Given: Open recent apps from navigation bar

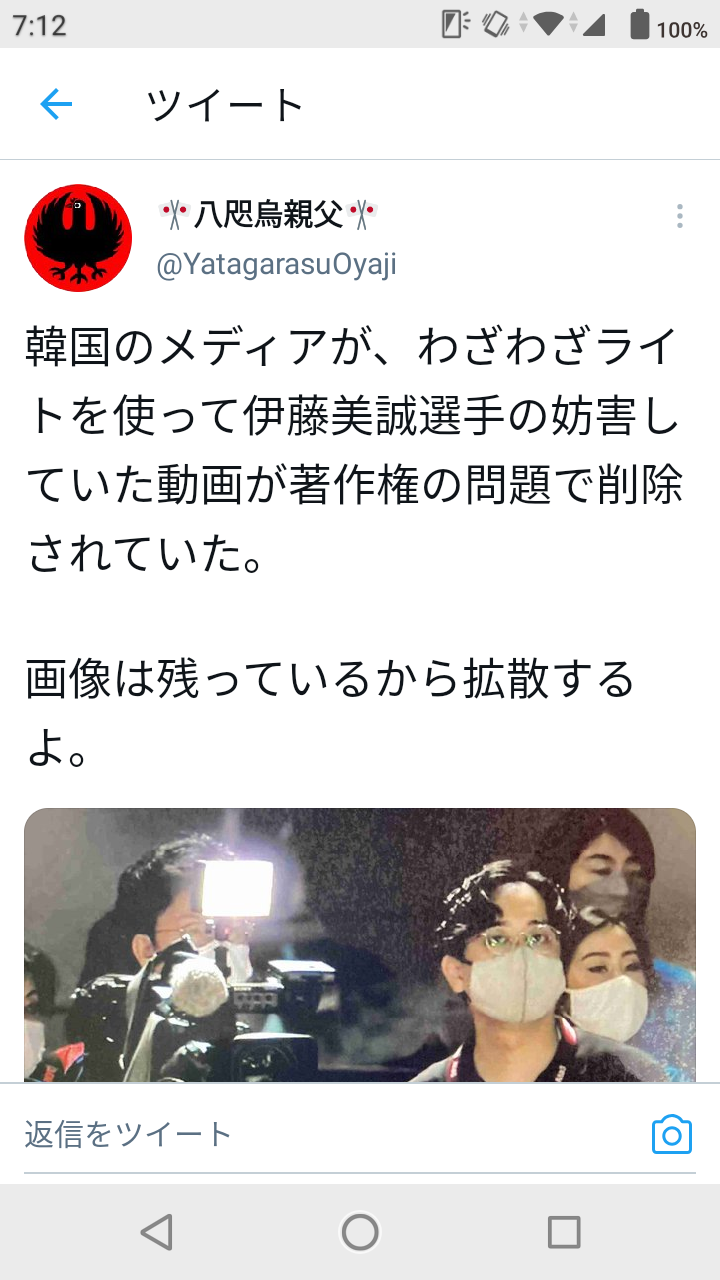Looking at the screenshot, I should pos(564,1232).
